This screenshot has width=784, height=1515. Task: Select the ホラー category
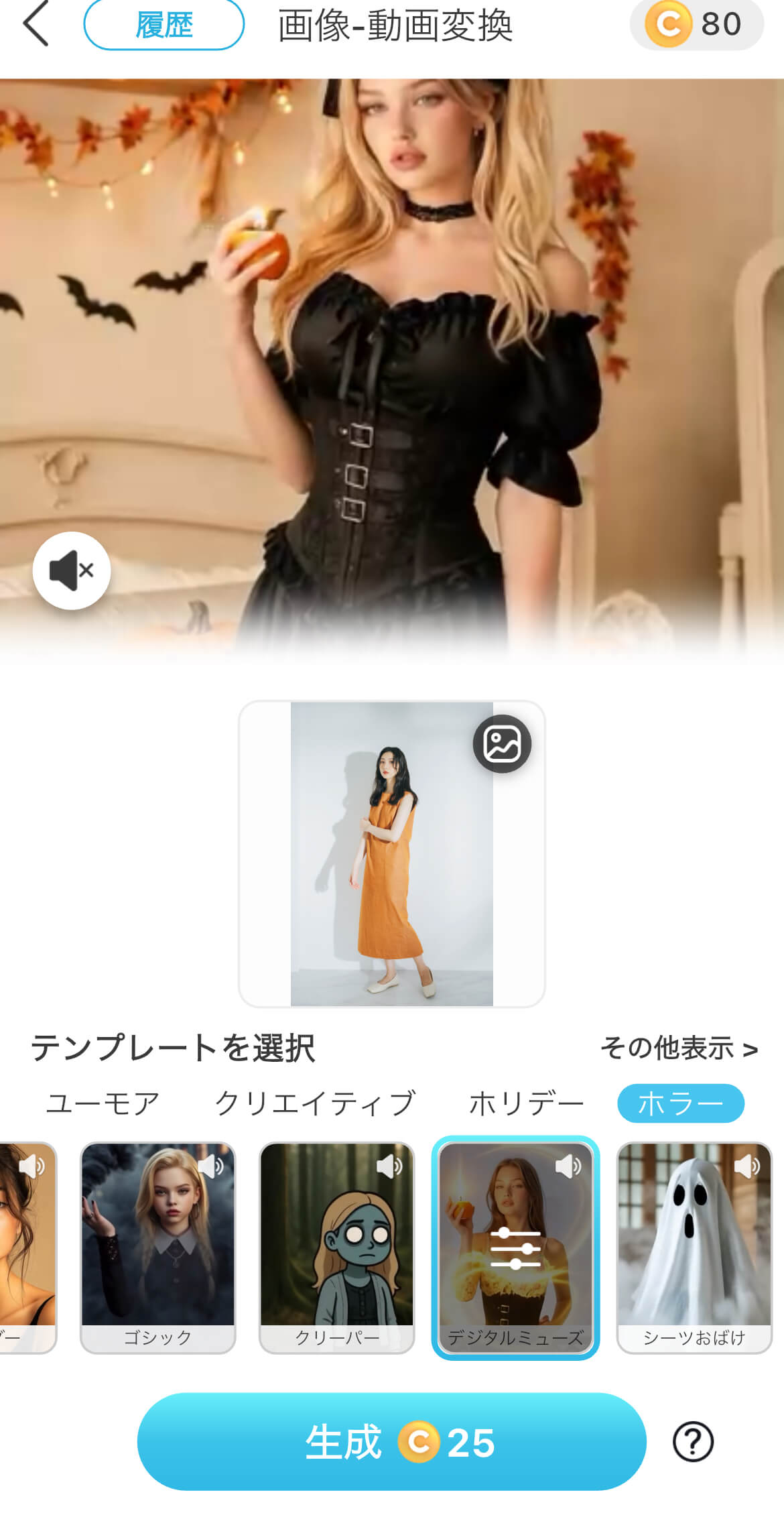point(680,1103)
